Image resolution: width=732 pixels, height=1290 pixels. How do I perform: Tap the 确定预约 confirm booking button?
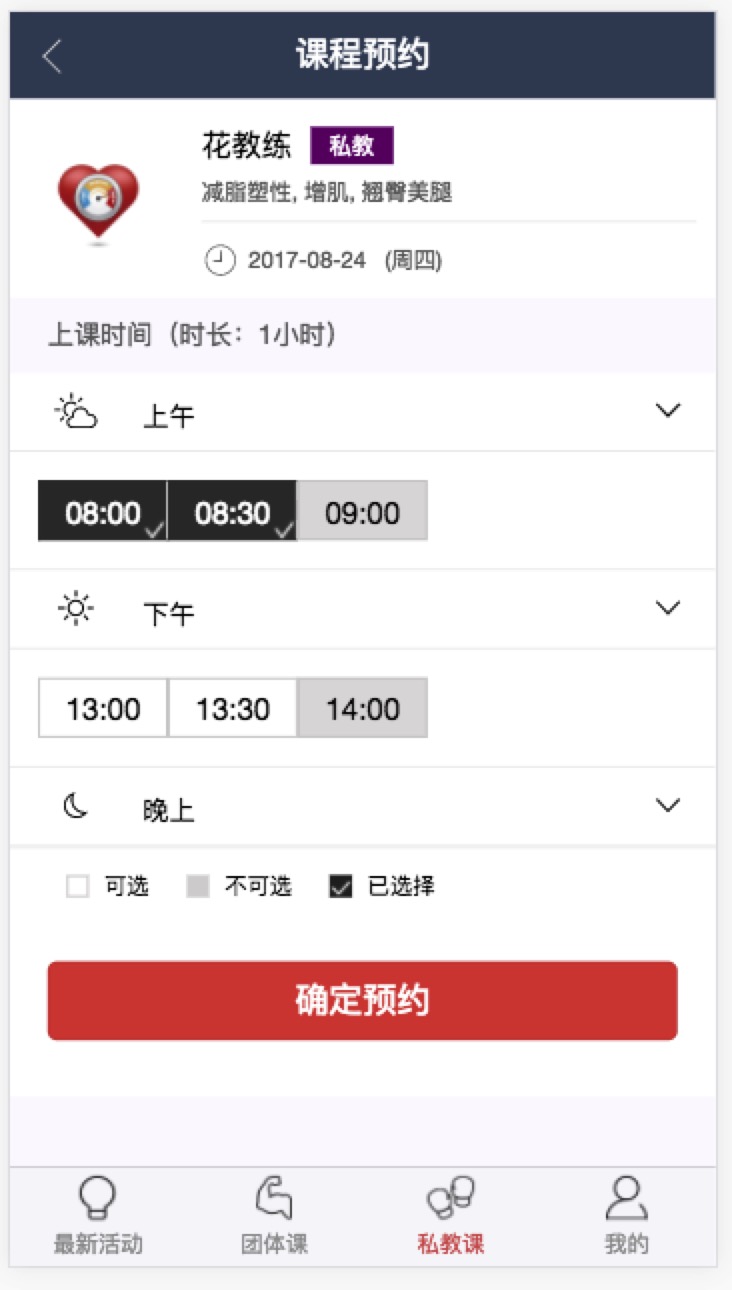(x=362, y=1000)
